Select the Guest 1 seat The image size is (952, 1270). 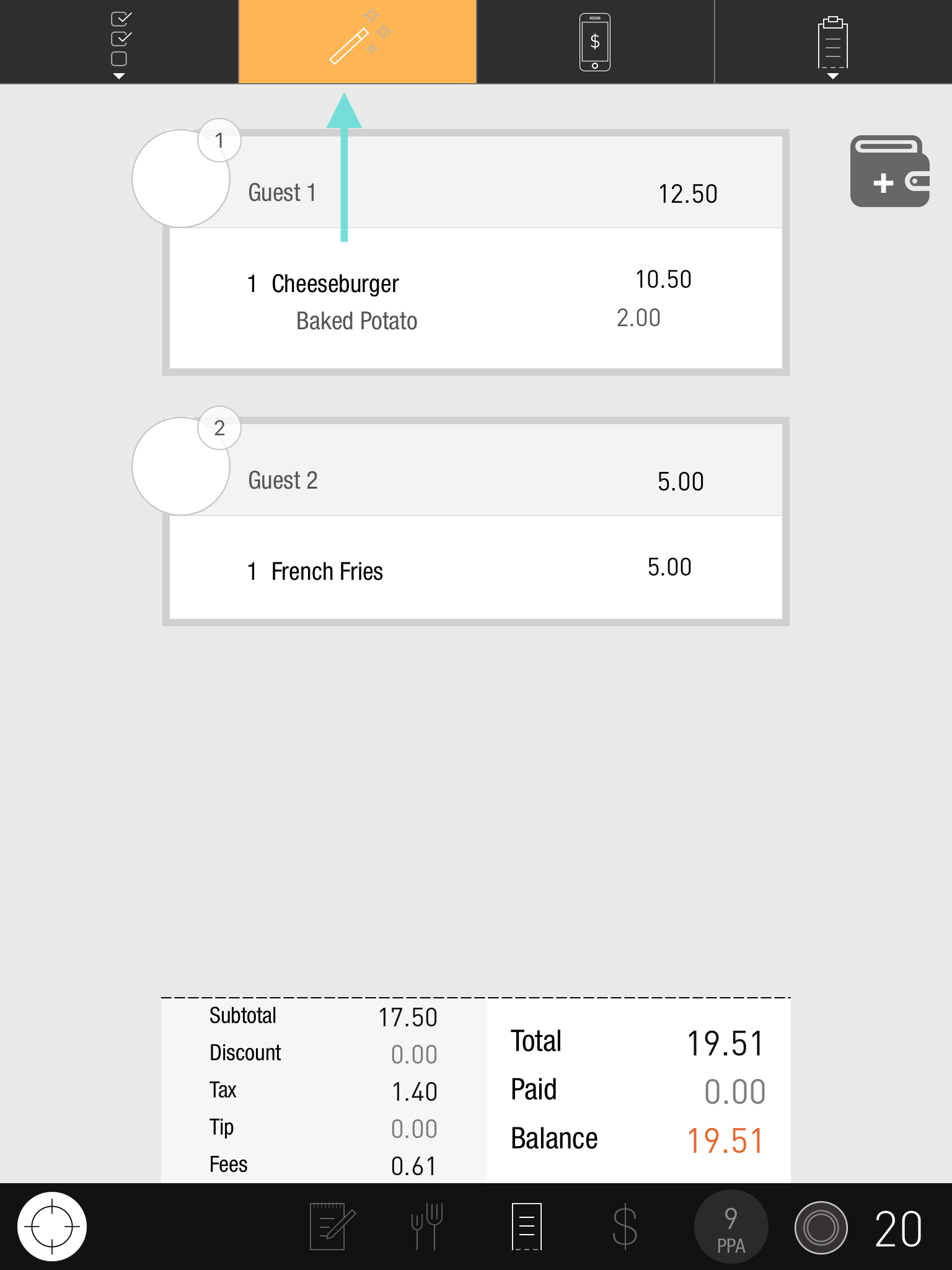[181, 179]
